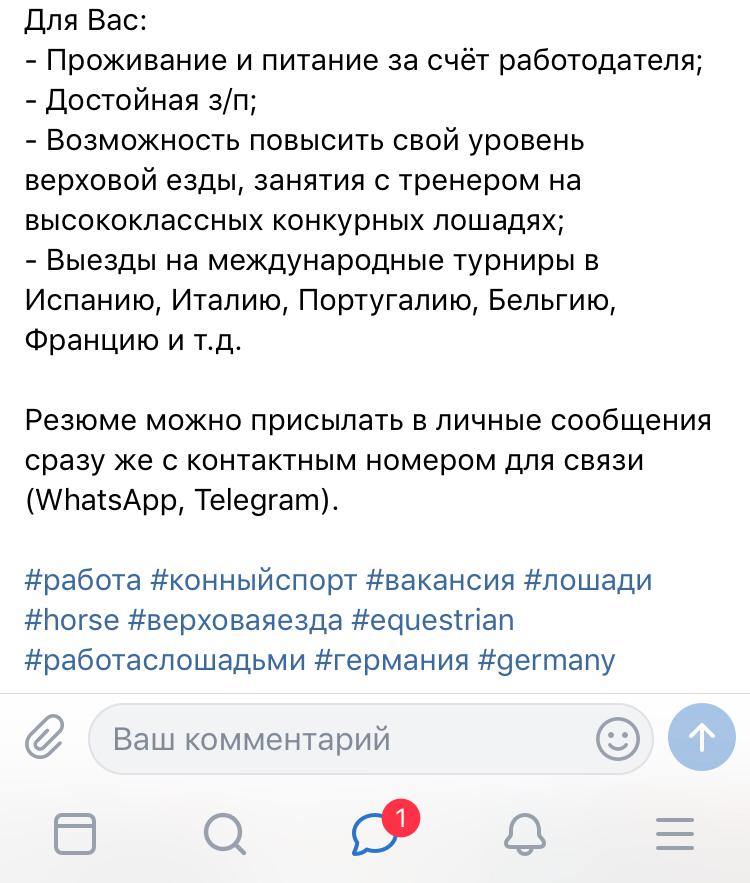750x883 pixels.
Task: Open the #horse hashtag
Action: [x=71, y=620]
